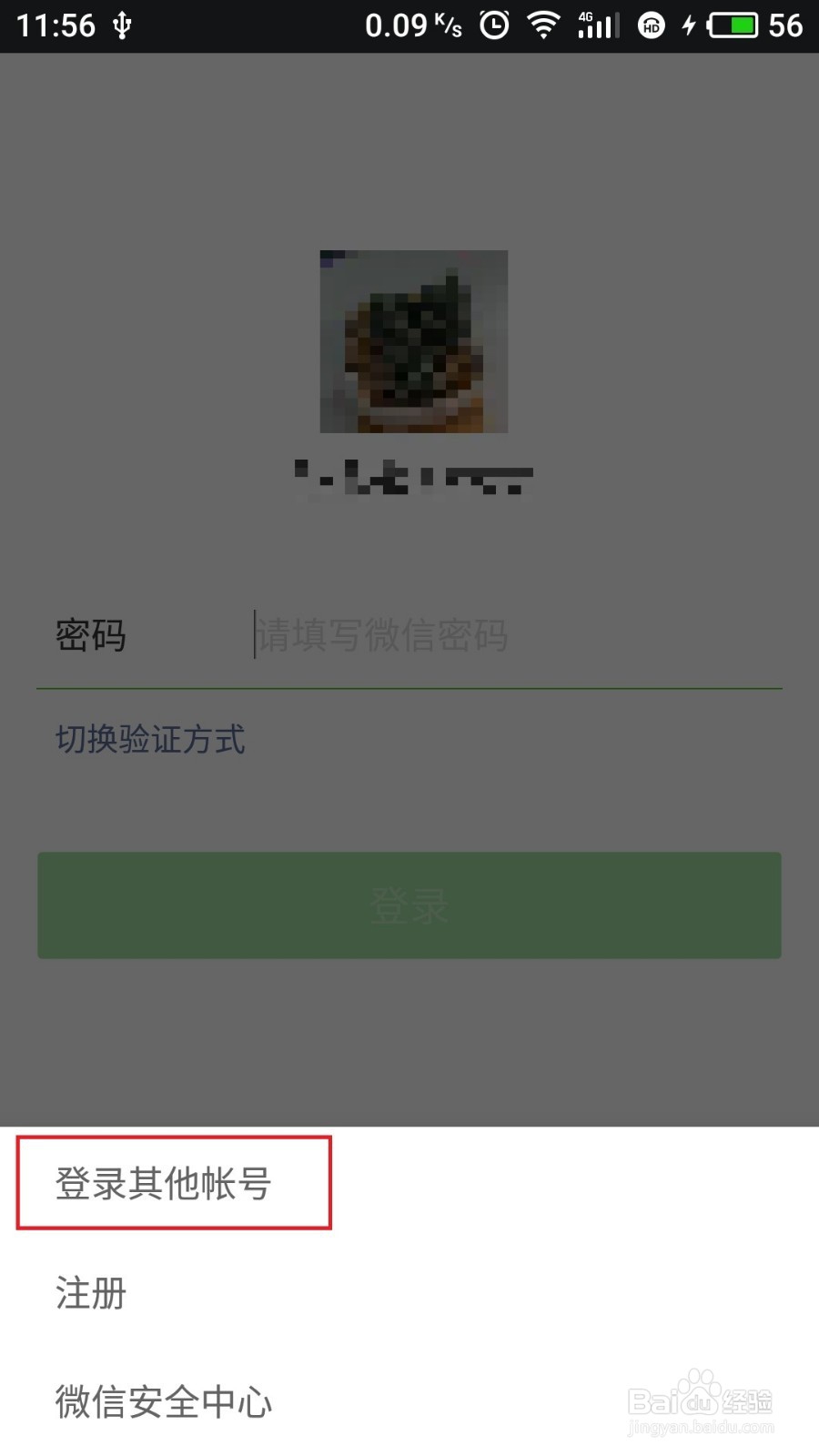Click the blurred WeChat account avatar
Image resolution: width=819 pixels, height=1456 pixels.
(x=413, y=343)
